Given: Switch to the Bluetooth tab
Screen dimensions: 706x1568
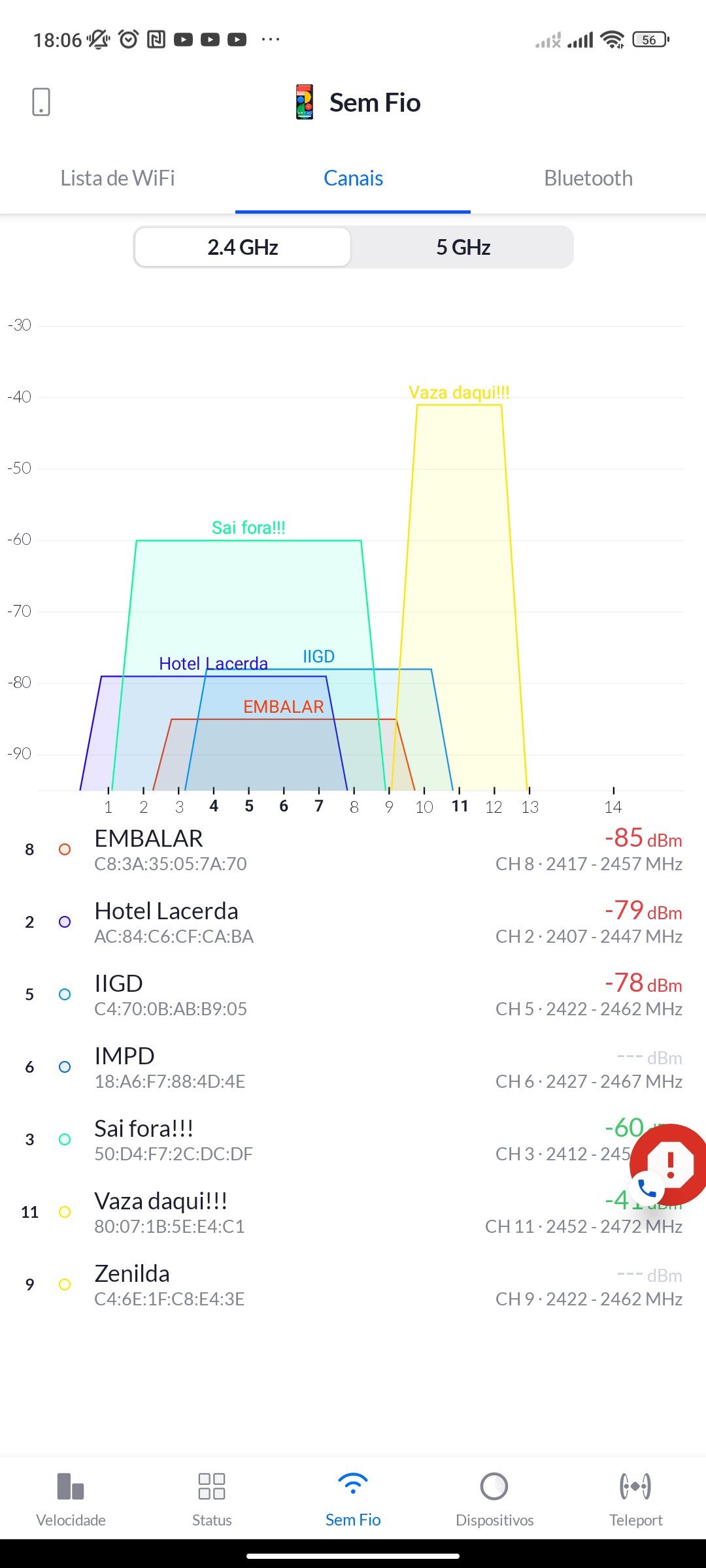Looking at the screenshot, I should point(588,178).
